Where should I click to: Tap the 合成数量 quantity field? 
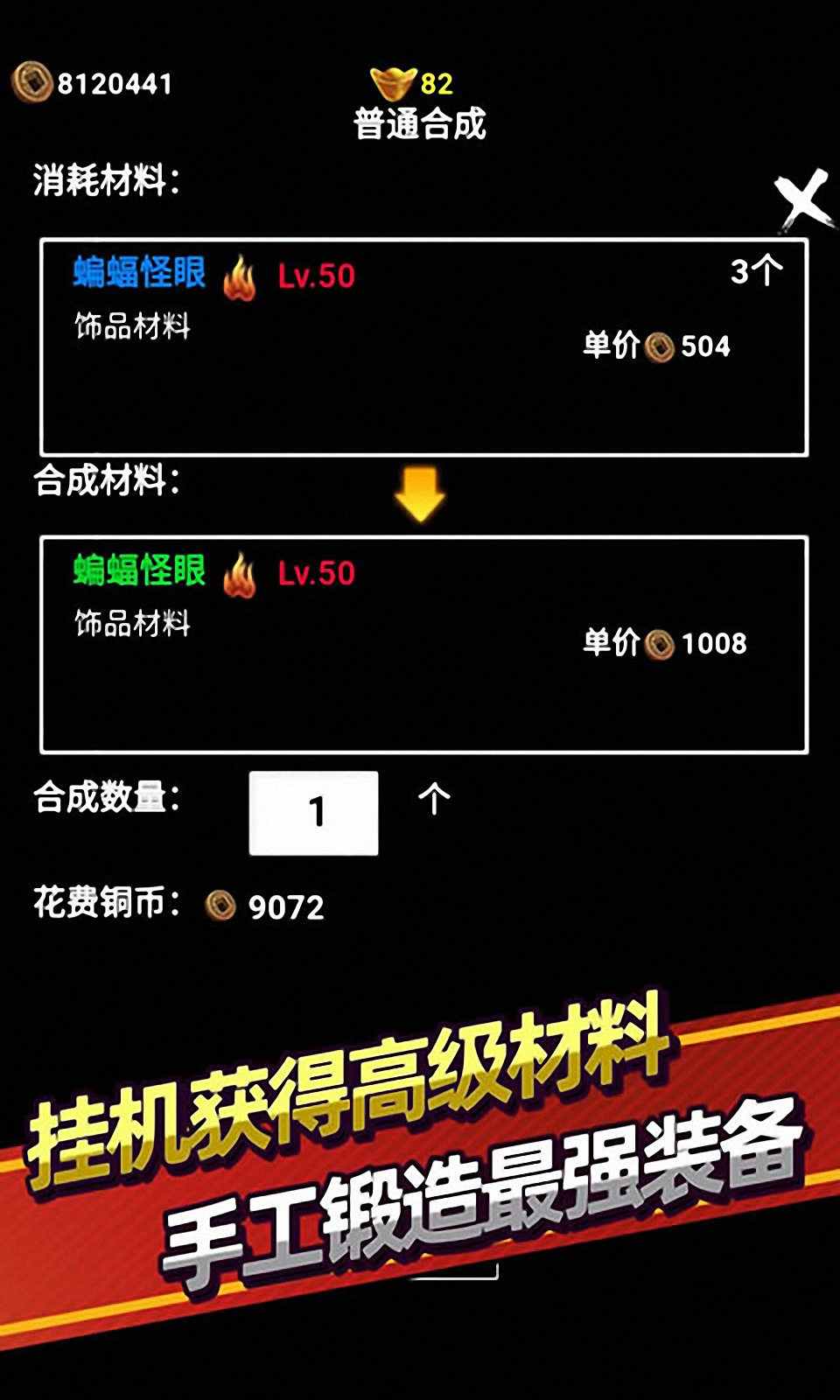[314, 813]
